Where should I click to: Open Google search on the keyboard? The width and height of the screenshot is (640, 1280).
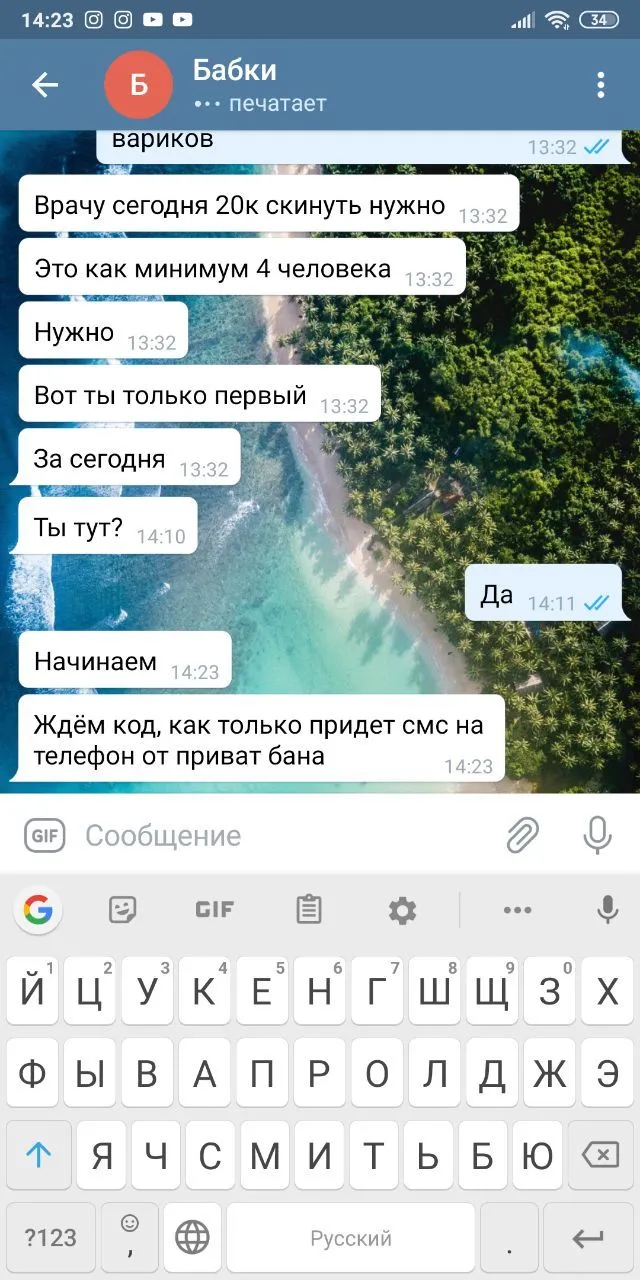38,909
